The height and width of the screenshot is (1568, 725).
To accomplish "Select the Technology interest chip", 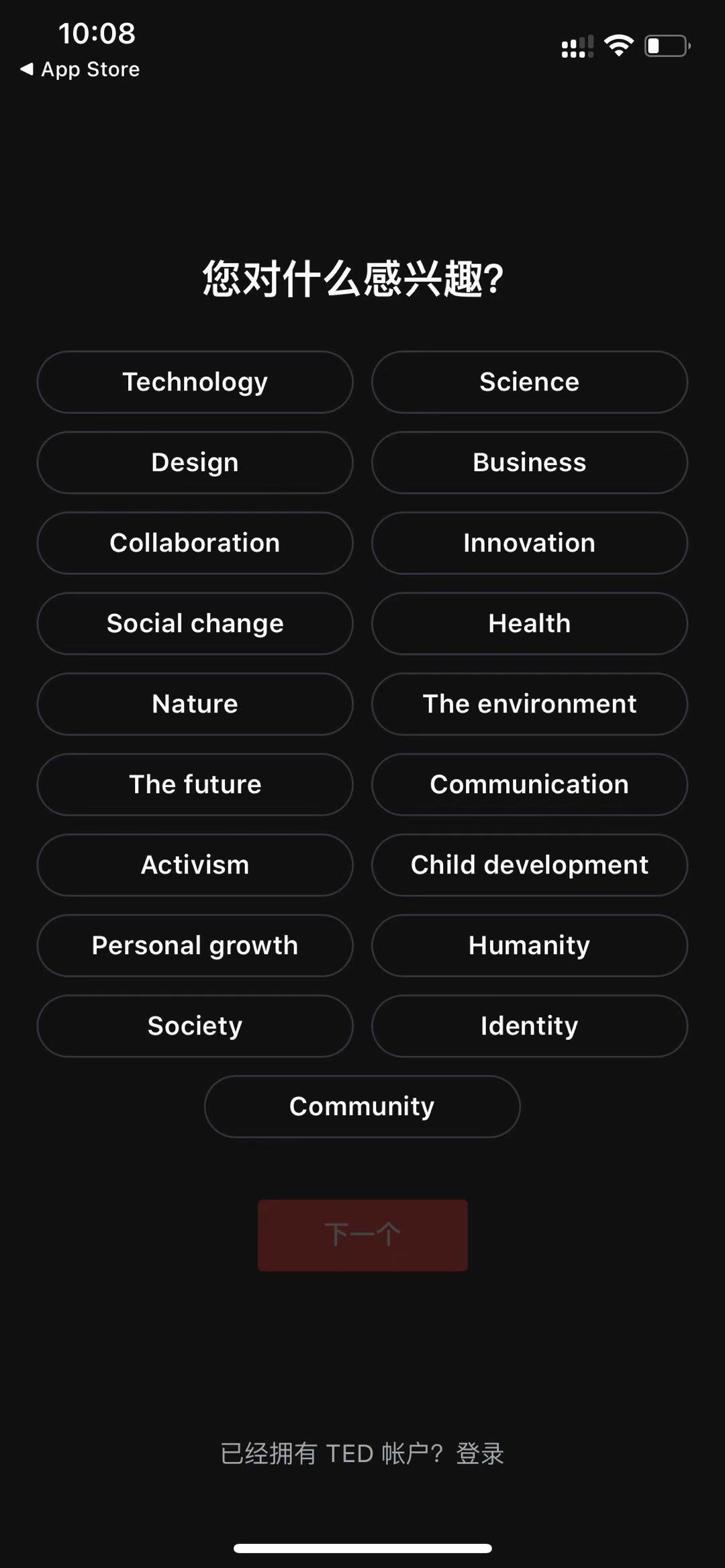I will pos(195,382).
